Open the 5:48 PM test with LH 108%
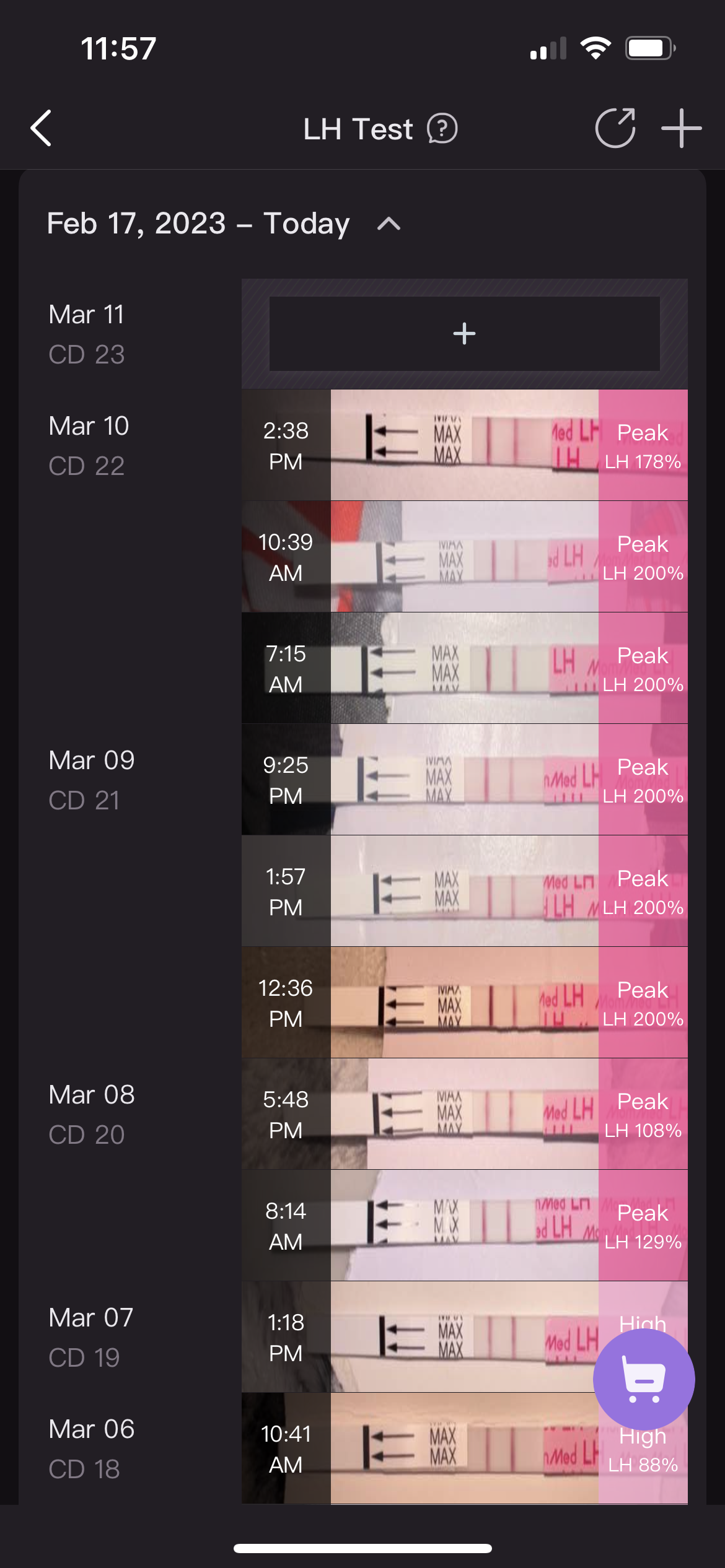This screenshot has width=725, height=1568. (465, 1114)
